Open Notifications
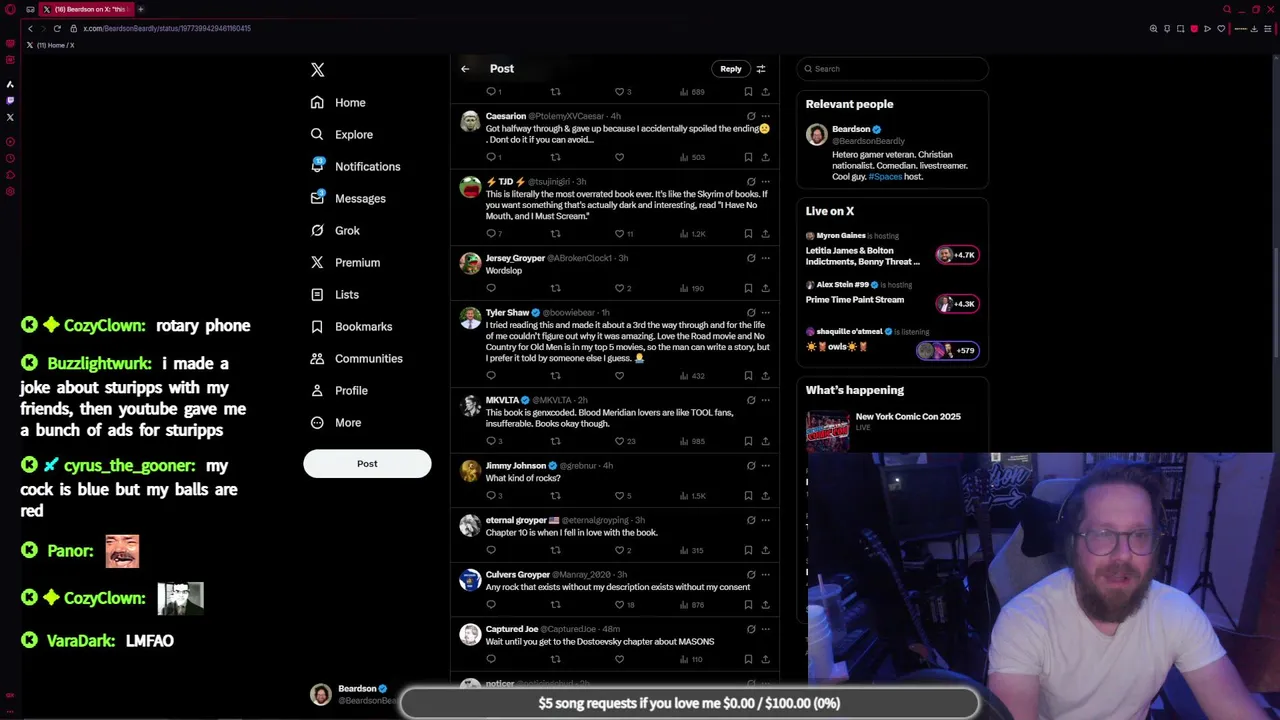This screenshot has width=1280, height=720. click(x=366, y=167)
